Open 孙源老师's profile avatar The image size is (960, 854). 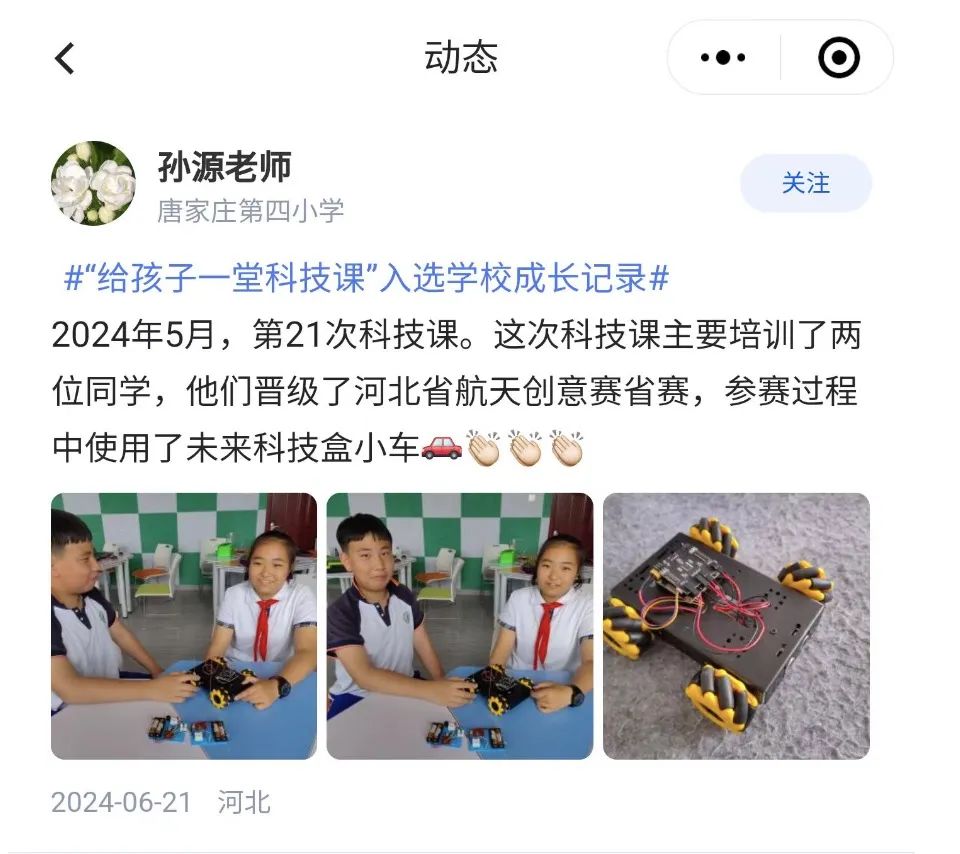coord(93,183)
